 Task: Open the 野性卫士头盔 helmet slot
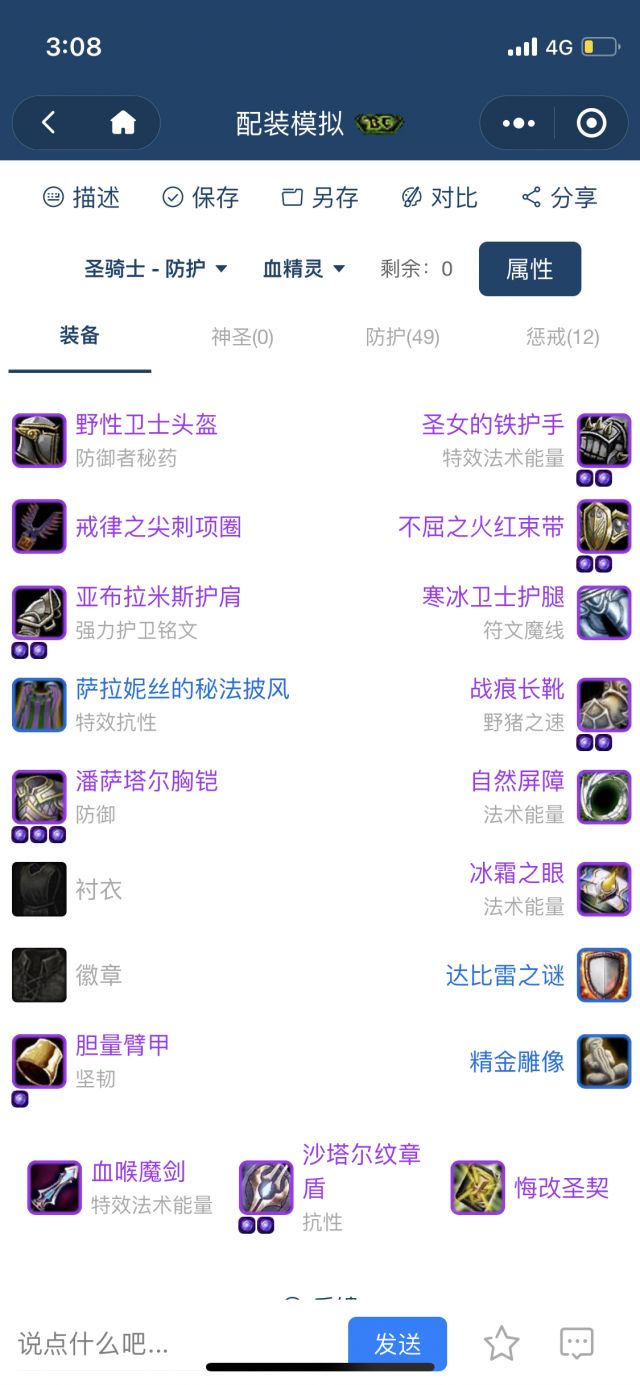point(146,425)
